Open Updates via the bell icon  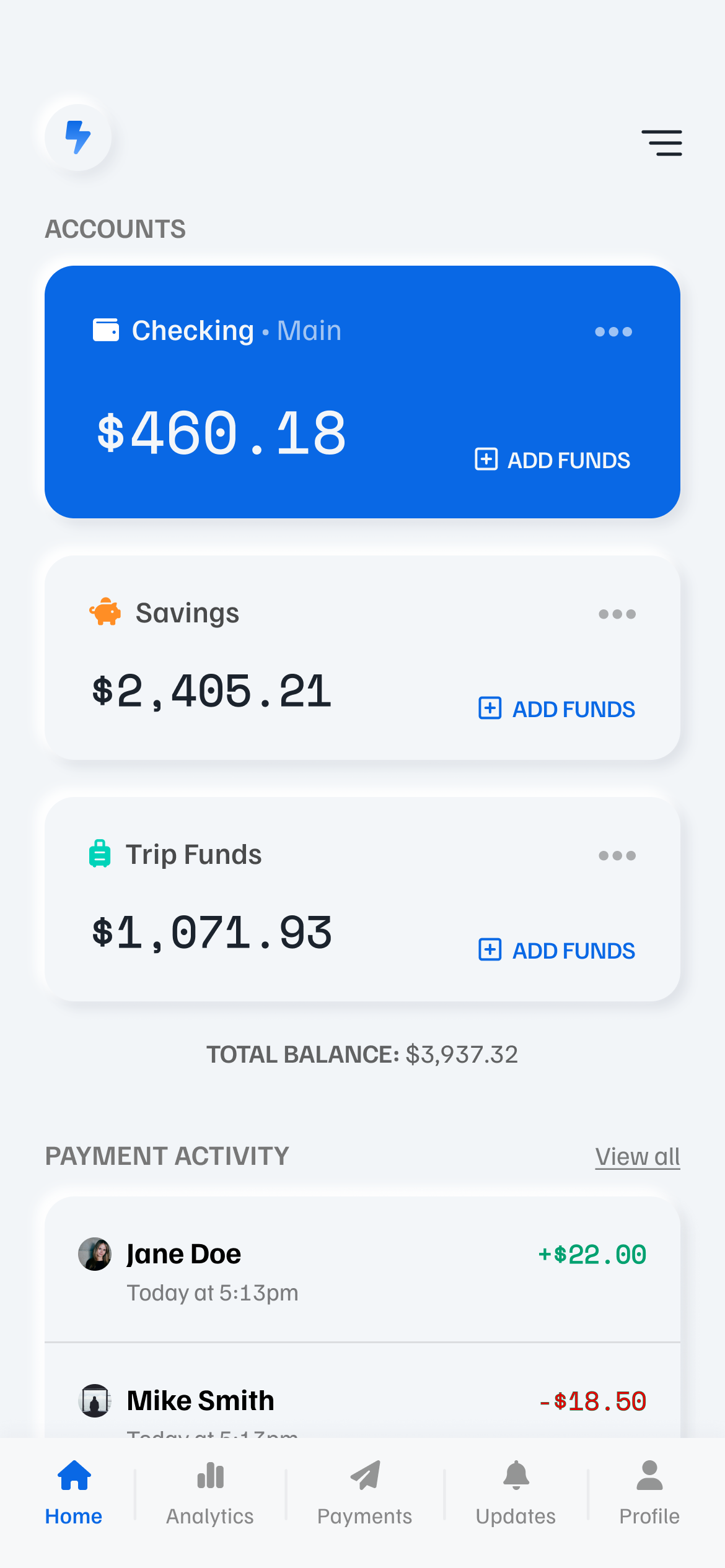[x=516, y=1477]
